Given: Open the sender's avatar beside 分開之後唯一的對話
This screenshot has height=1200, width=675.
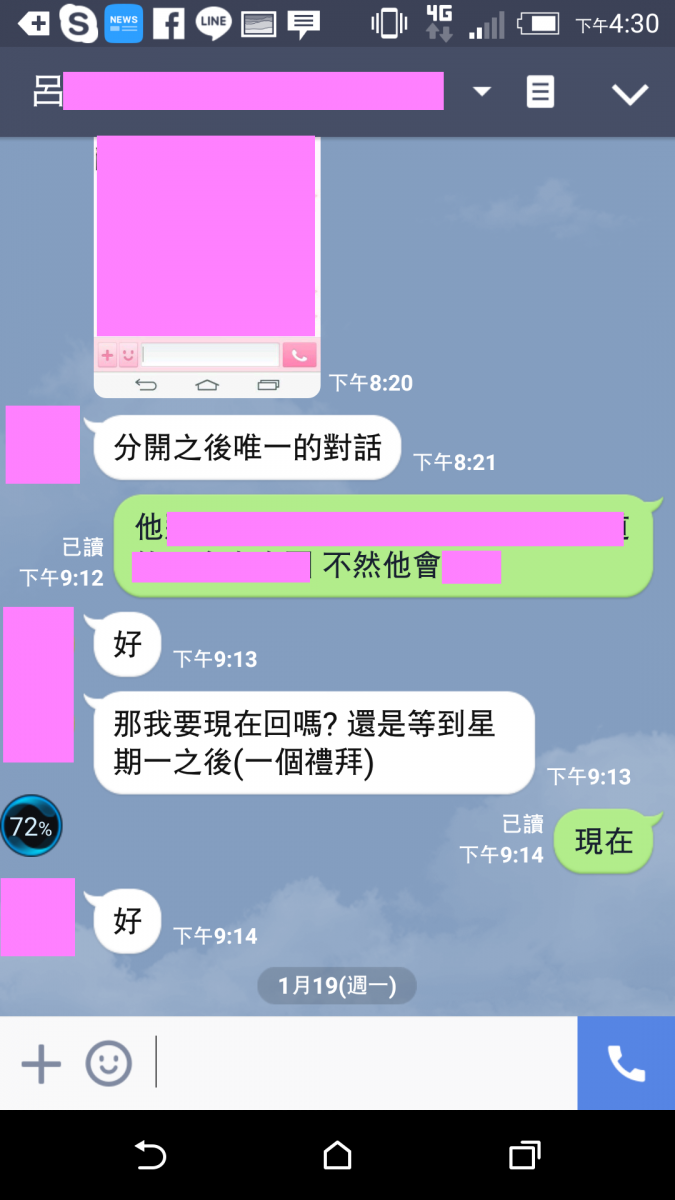Looking at the screenshot, I should [x=43, y=445].
